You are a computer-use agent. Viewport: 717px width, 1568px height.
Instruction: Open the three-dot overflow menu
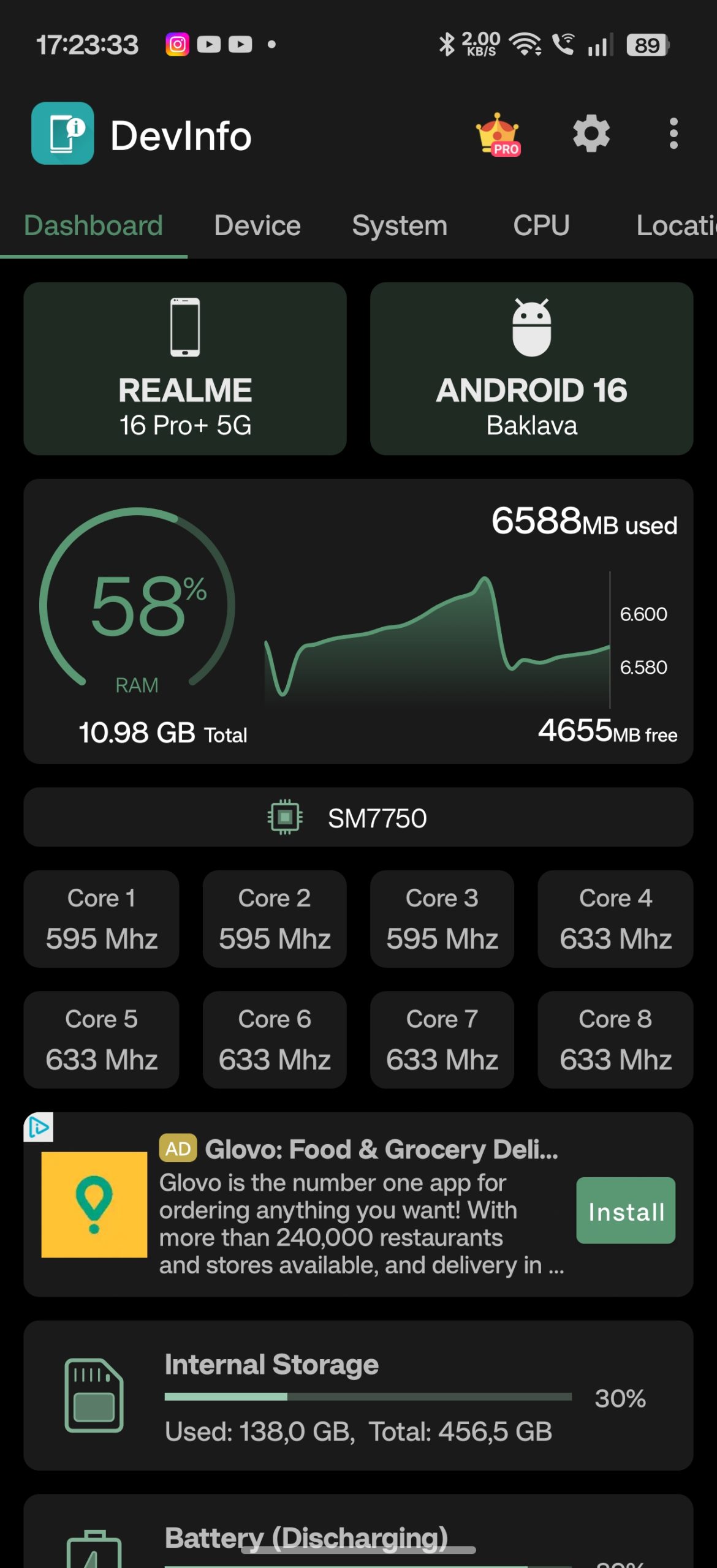(673, 134)
